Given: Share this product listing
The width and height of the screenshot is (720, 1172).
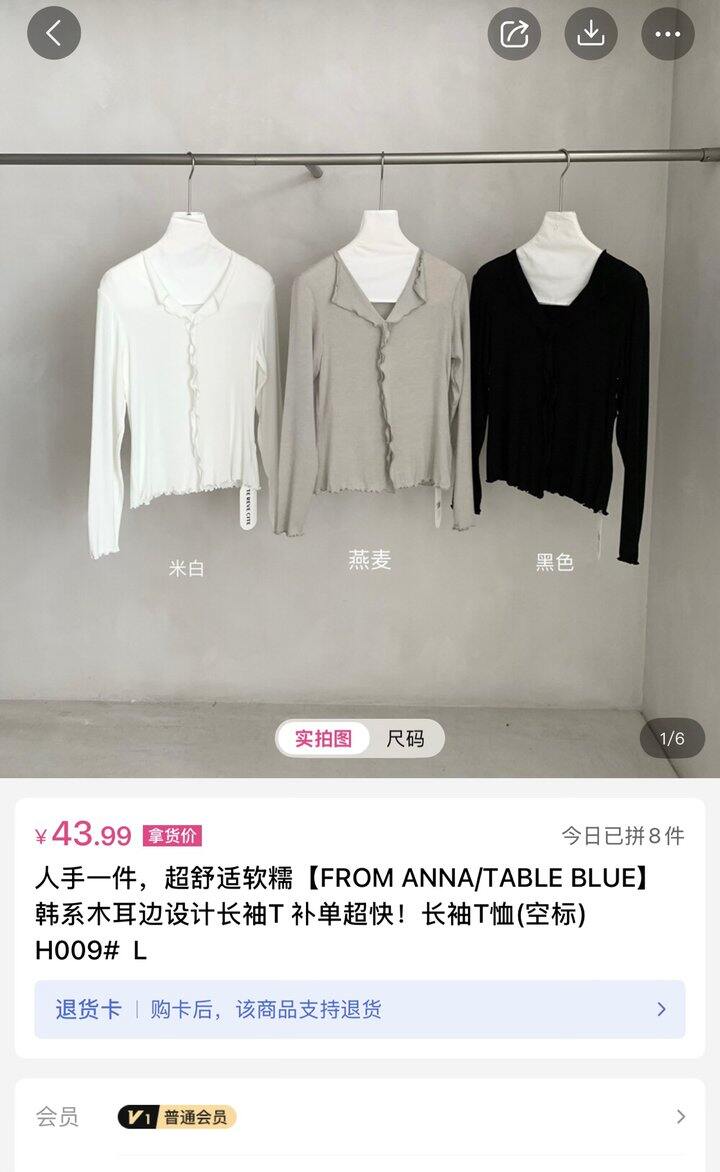Looking at the screenshot, I should point(514,34).
